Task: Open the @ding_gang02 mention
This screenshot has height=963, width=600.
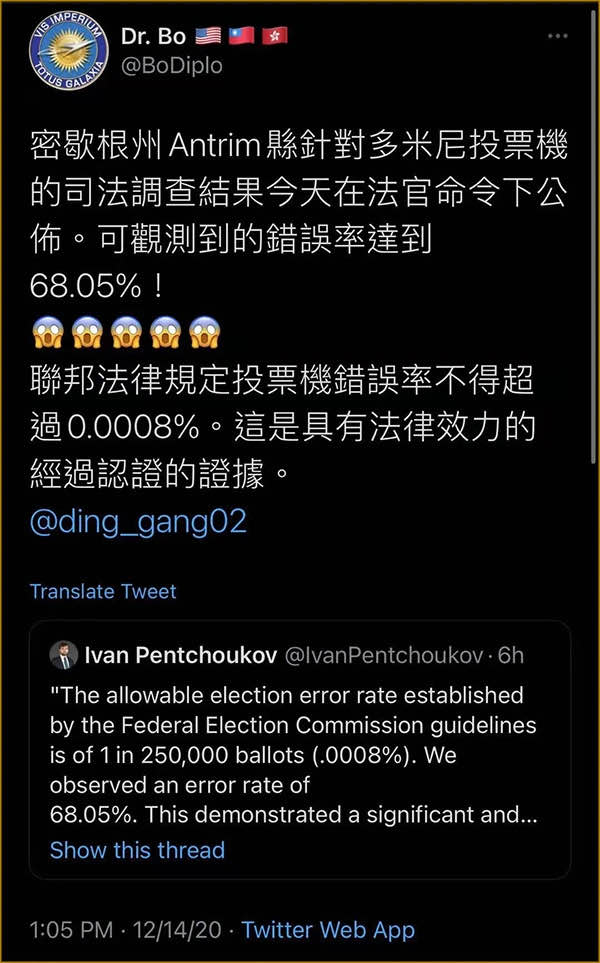Action: [138, 523]
